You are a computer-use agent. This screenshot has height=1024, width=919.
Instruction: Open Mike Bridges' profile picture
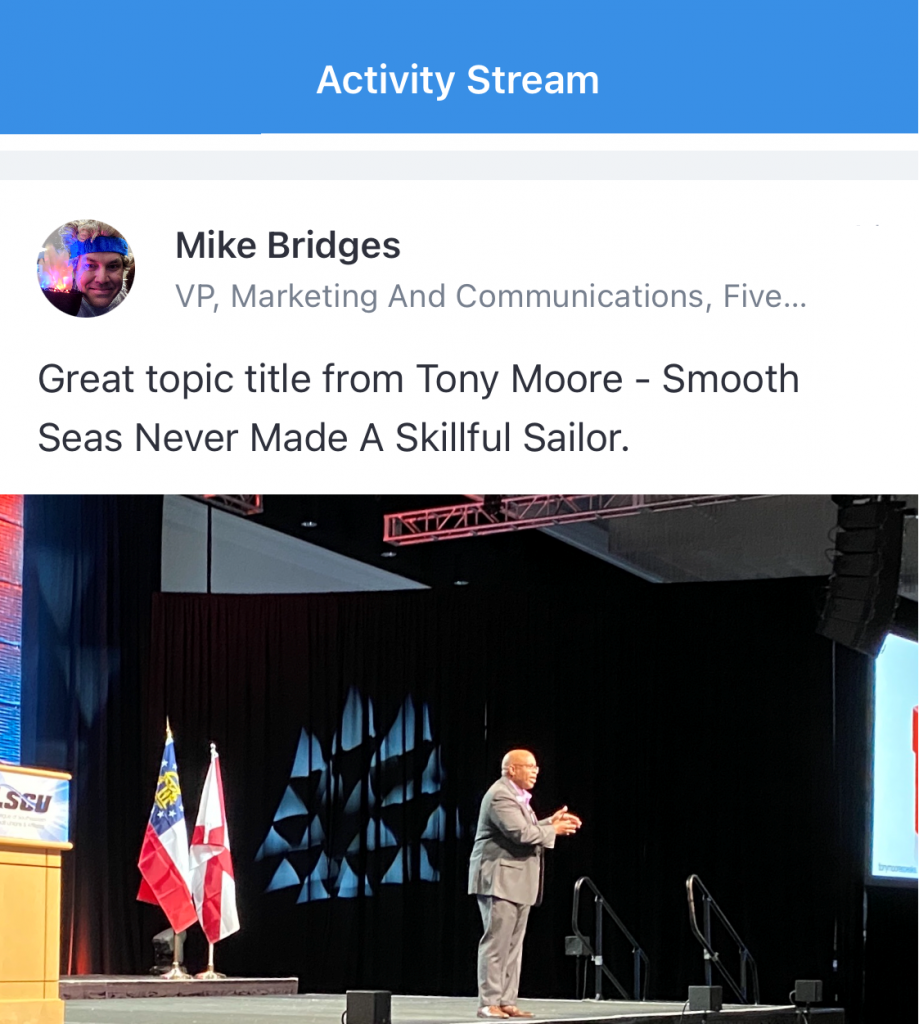(x=86, y=268)
